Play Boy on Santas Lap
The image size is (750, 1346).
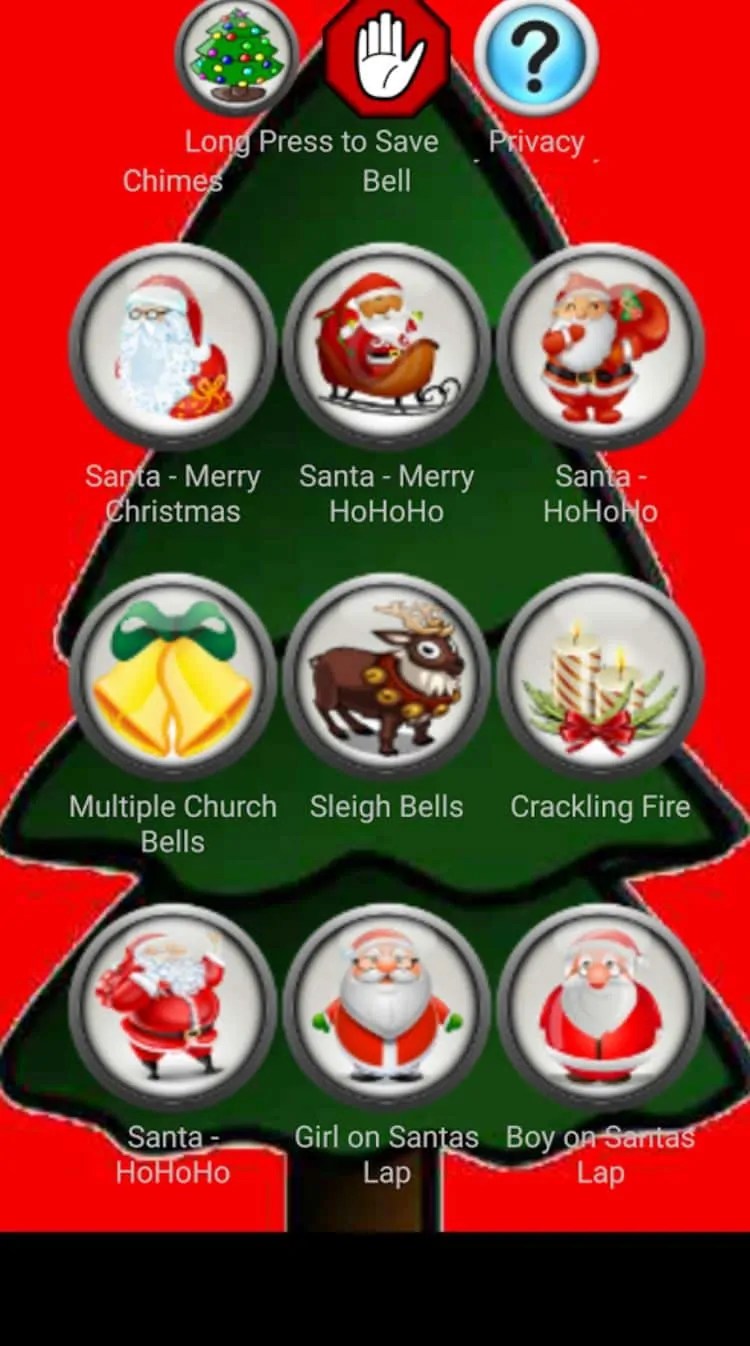[x=600, y=1007]
